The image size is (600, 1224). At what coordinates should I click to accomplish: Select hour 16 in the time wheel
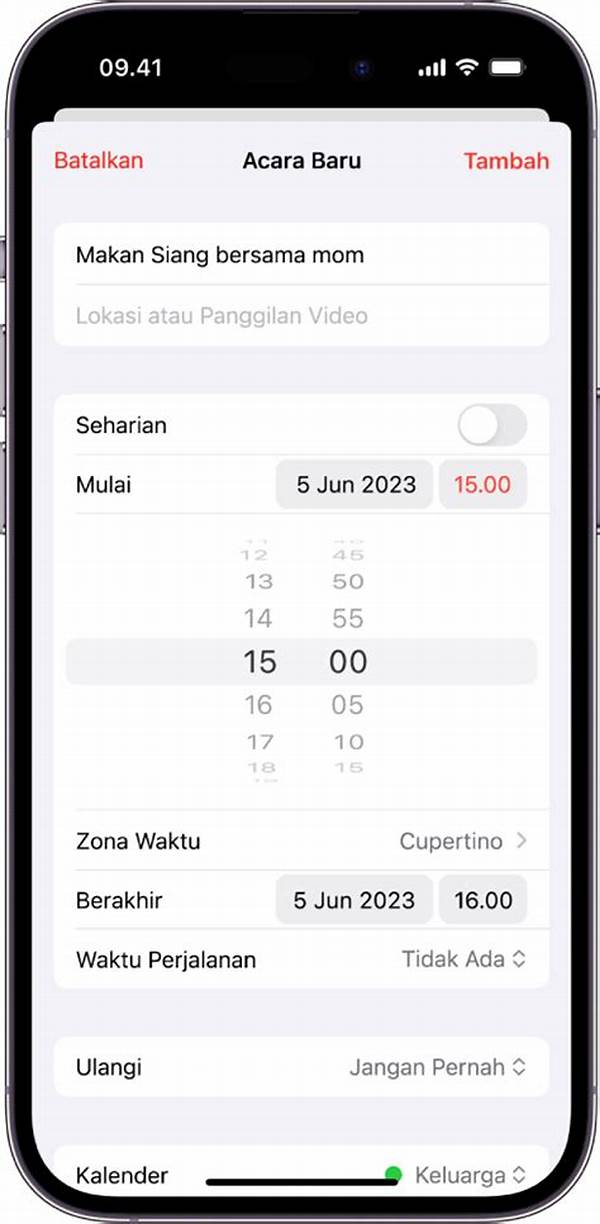258,705
